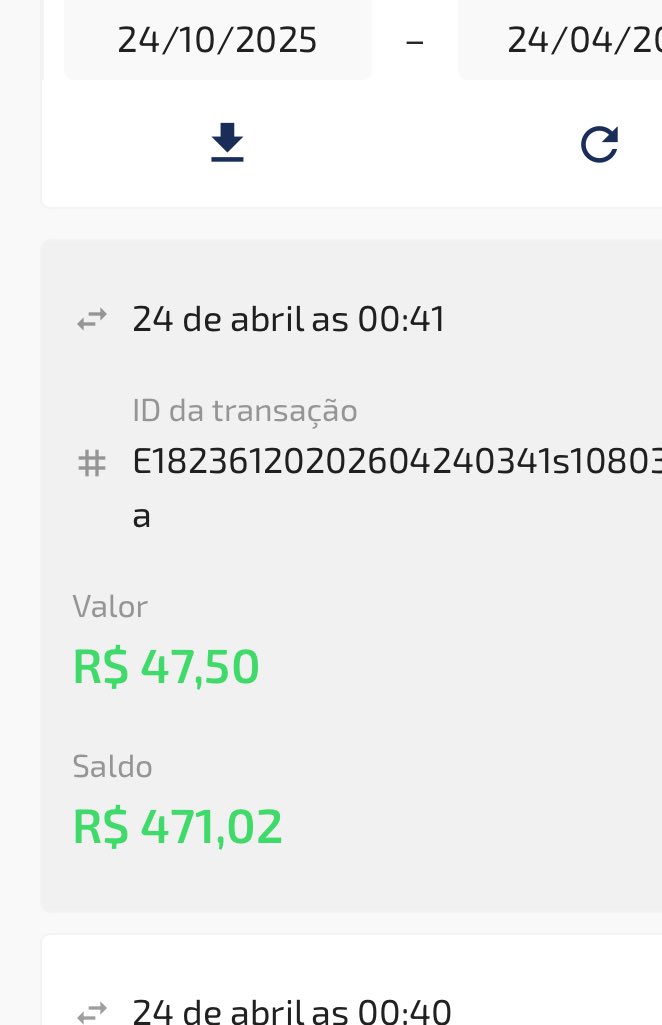Open the 00:41 transaction of R$ 47,50
Image resolution: width=662 pixels, height=1025 pixels.
point(350,575)
